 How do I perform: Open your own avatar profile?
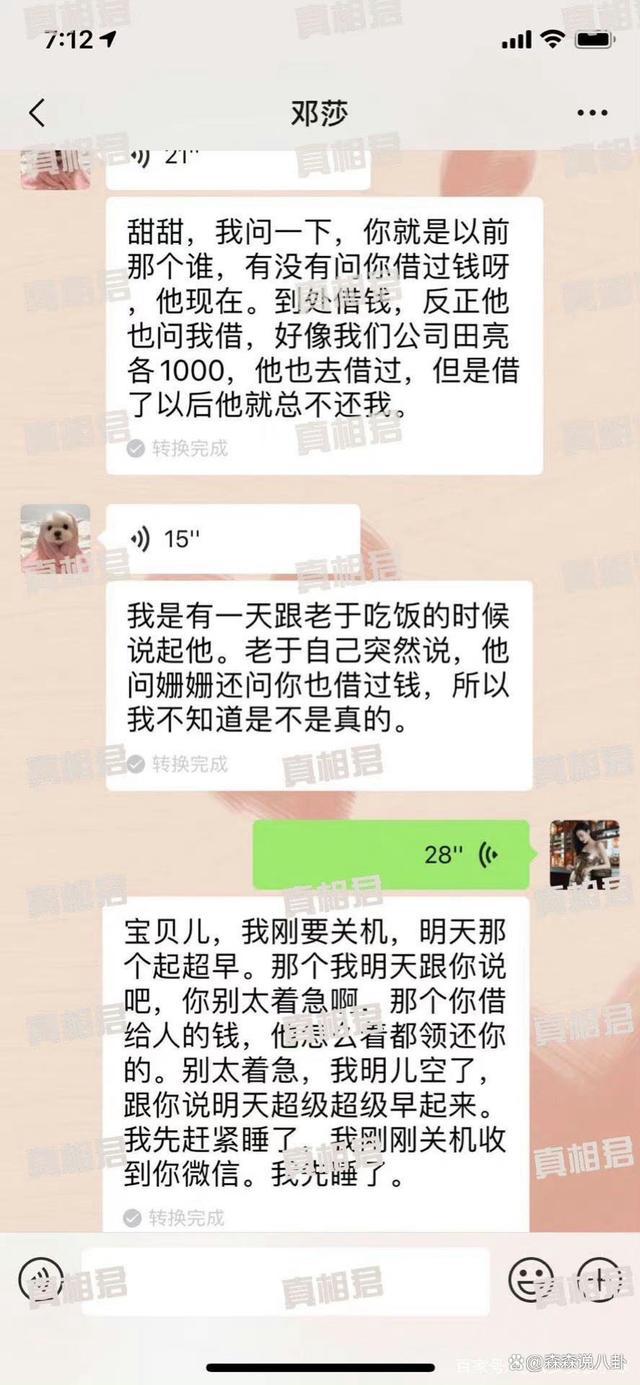coord(584,855)
